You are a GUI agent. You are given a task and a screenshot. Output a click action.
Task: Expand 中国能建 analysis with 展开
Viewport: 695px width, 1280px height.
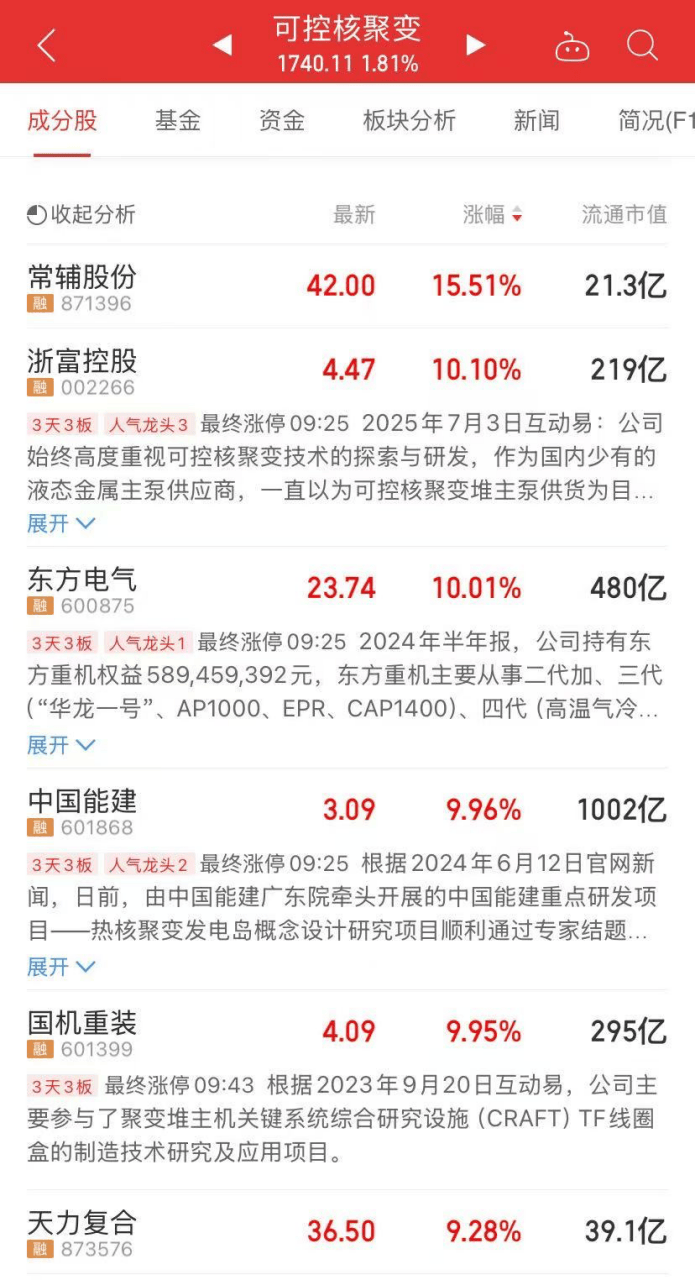pos(61,967)
